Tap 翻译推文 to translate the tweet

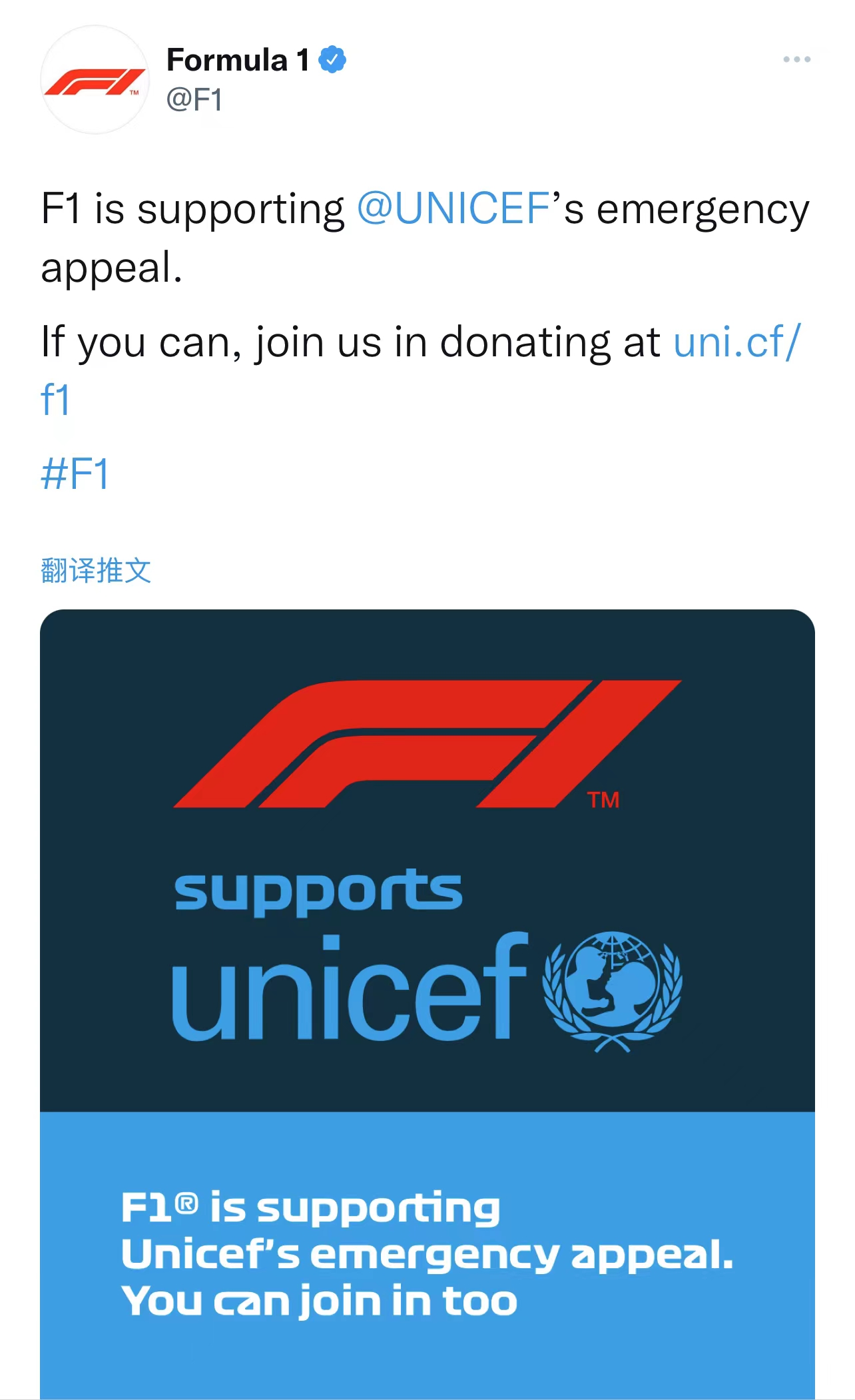[x=96, y=571]
